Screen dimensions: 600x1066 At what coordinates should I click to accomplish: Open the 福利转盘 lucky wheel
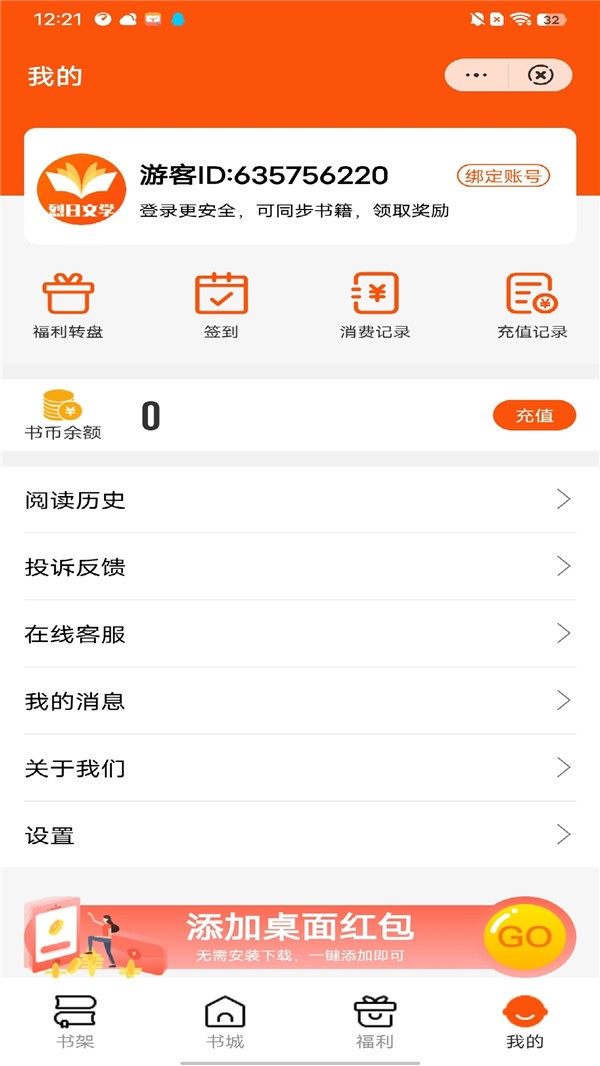pyautogui.click(x=68, y=305)
